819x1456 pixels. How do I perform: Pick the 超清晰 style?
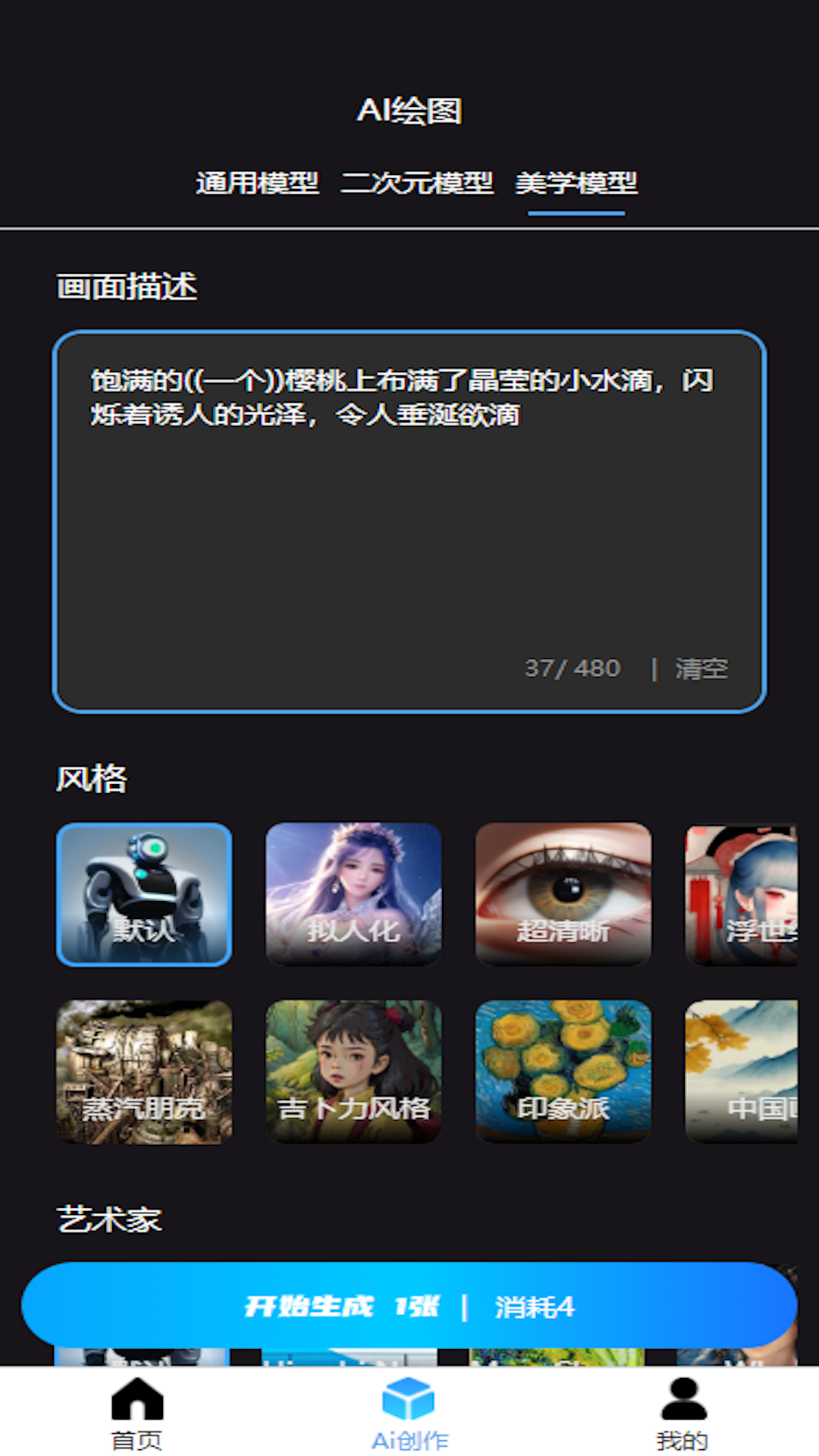[x=563, y=895]
